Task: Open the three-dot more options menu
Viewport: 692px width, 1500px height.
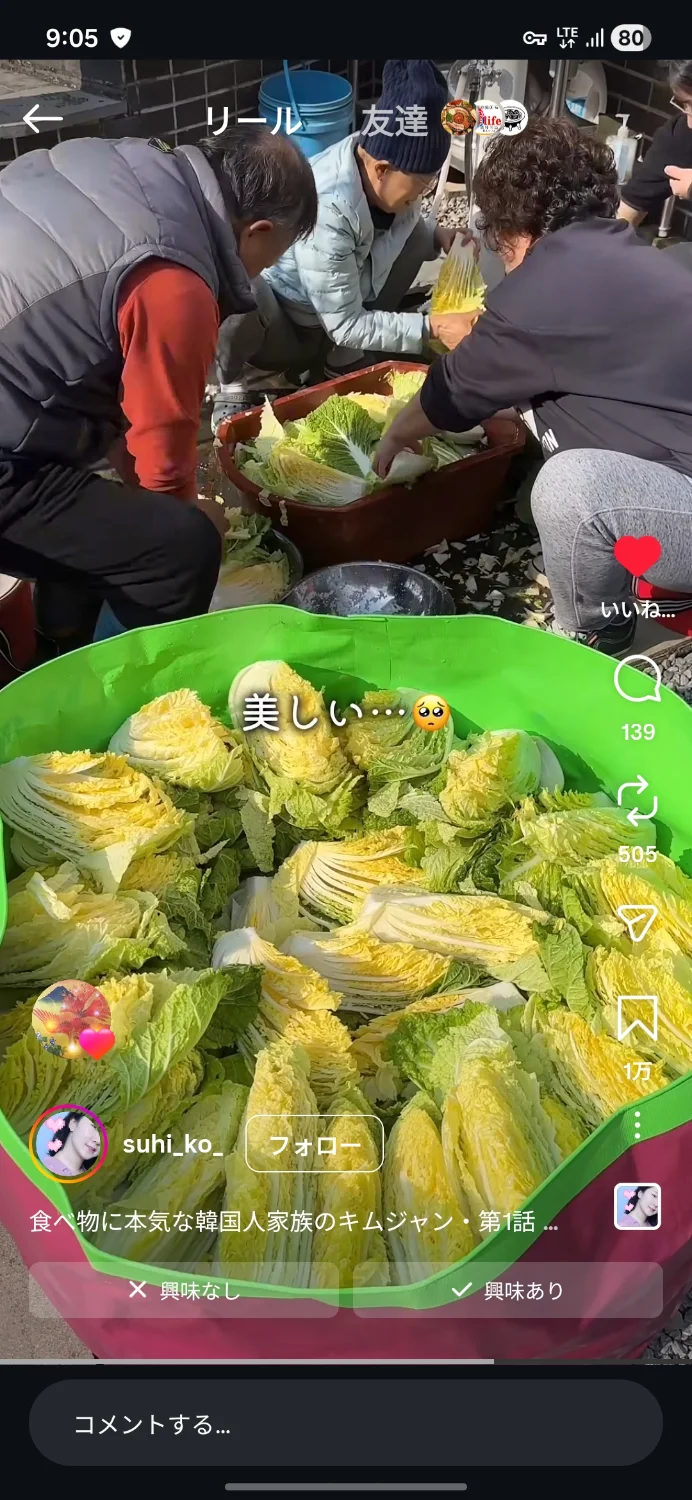Action: point(637,1126)
